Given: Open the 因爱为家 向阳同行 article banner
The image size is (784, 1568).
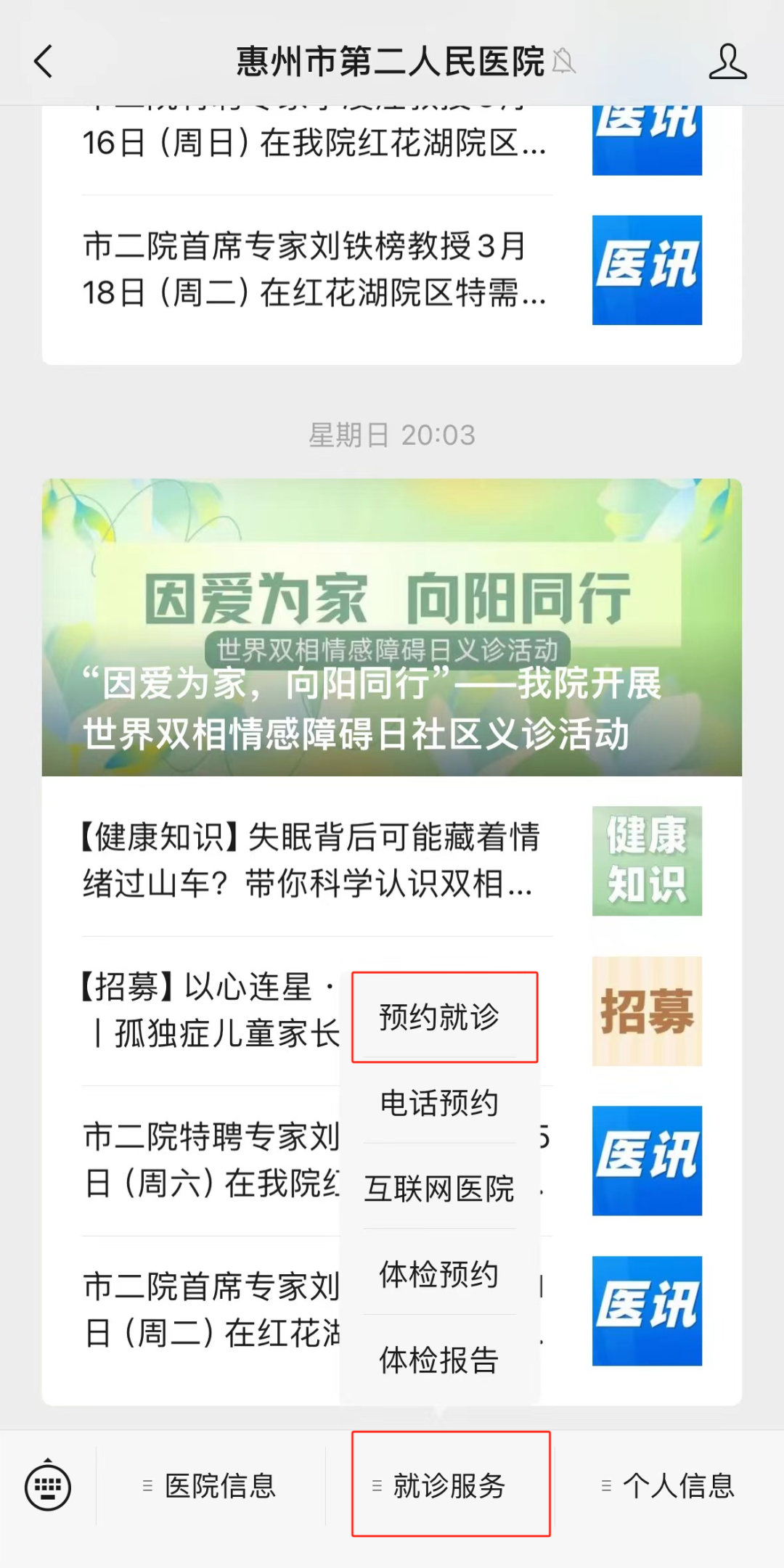Looking at the screenshot, I should 392,628.
